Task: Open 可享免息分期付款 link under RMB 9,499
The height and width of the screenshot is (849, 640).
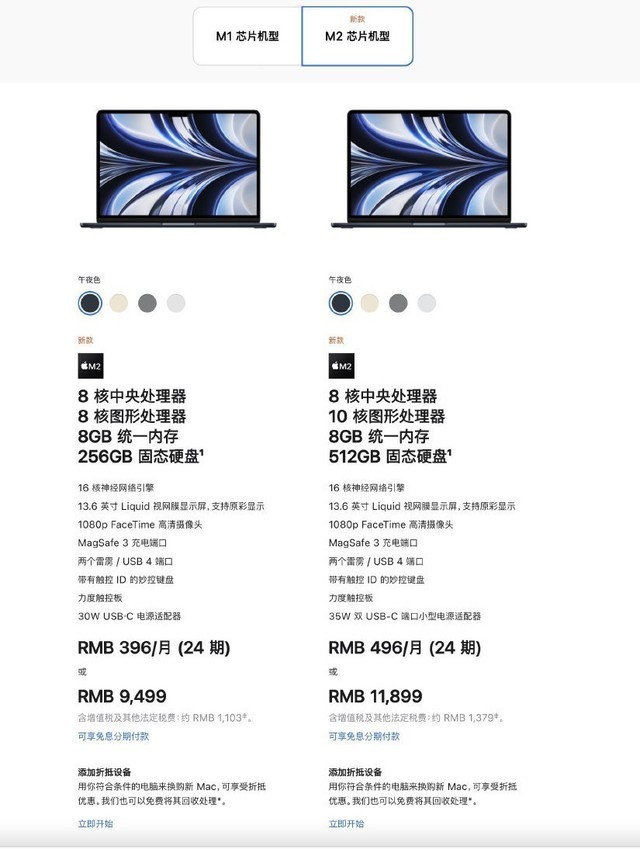Action: tap(113, 736)
